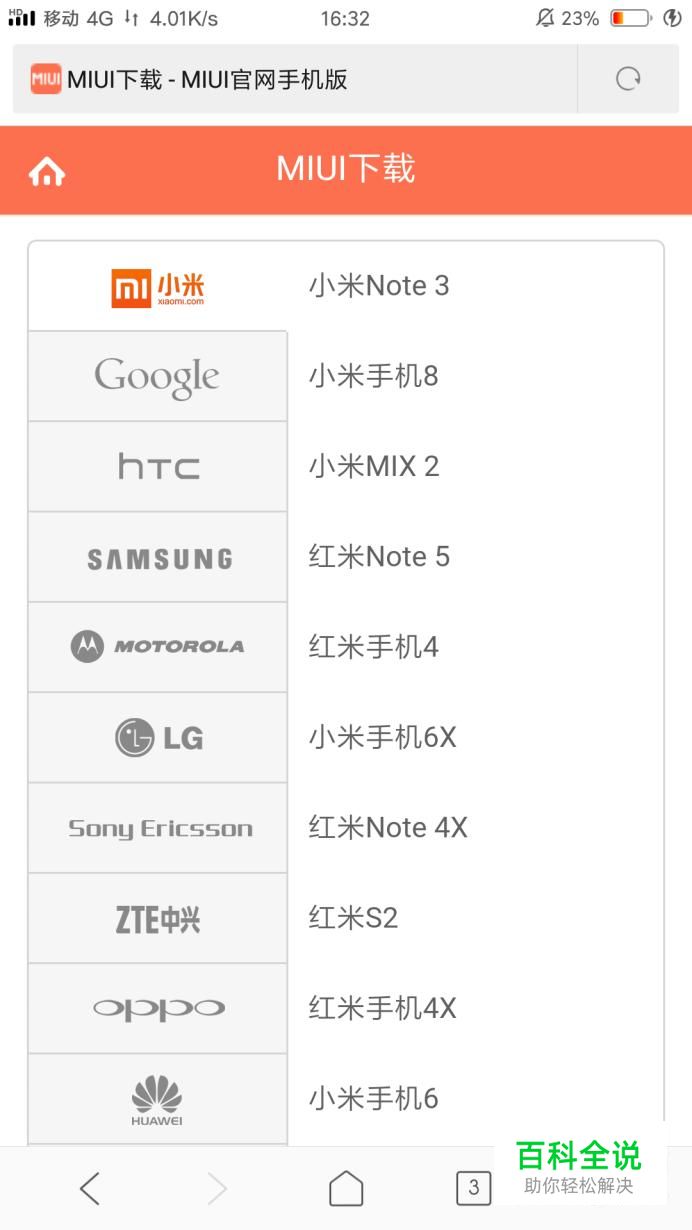This screenshot has width=692, height=1230.
Task: Show the open browser tabs
Action: pos(473,1188)
